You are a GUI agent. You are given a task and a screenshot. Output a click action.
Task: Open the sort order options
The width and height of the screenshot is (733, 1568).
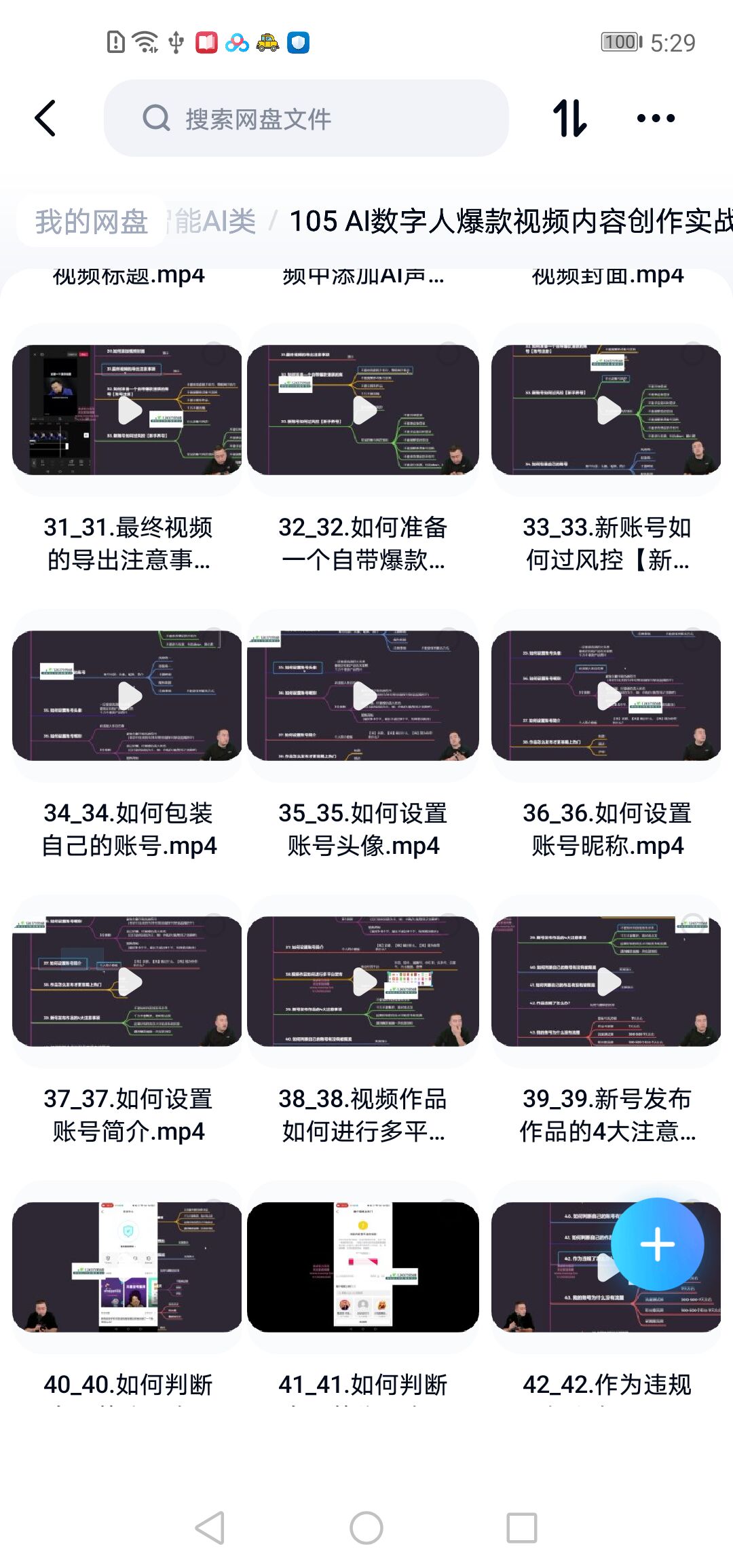click(569, 119)
